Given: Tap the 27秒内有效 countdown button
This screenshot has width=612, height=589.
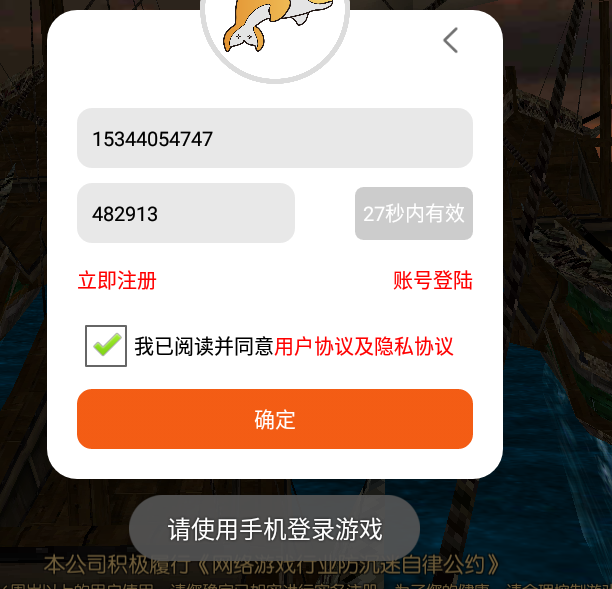Looking at the screenshot, I should coord(413,213).
